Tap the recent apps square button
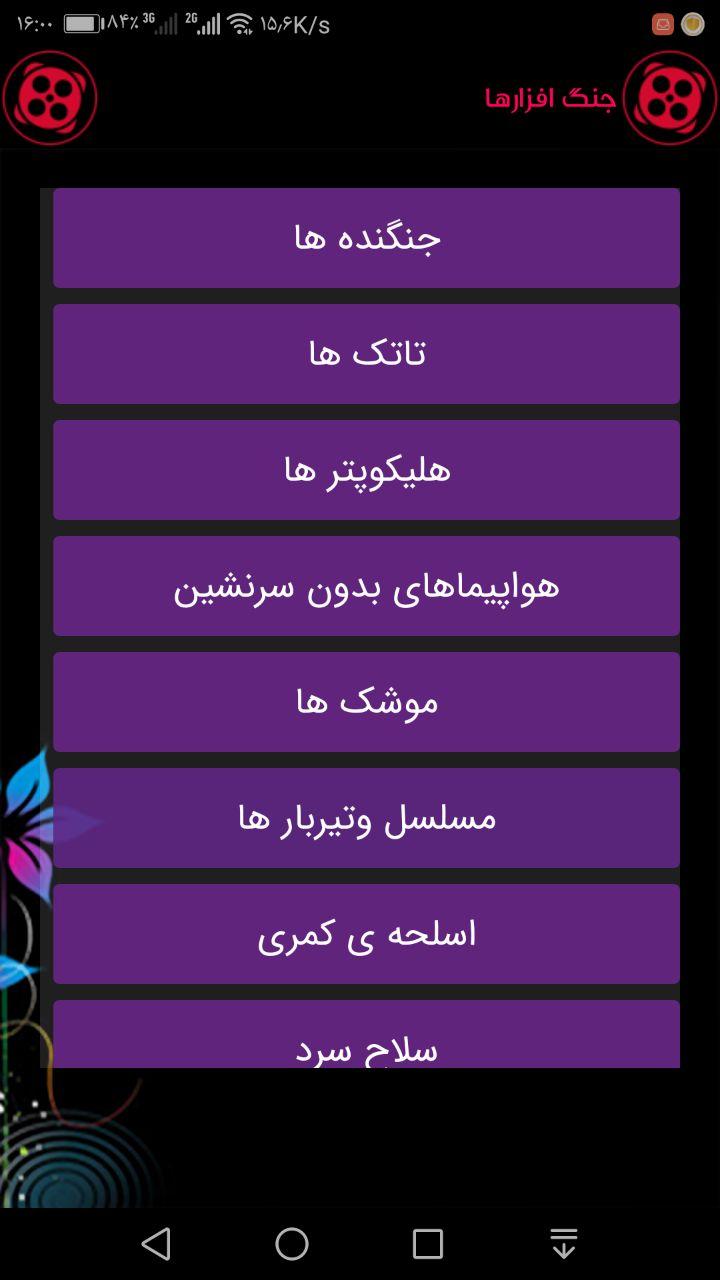Image resolution: width=720 pixels, height=1280 pixels. point(428,1244)
